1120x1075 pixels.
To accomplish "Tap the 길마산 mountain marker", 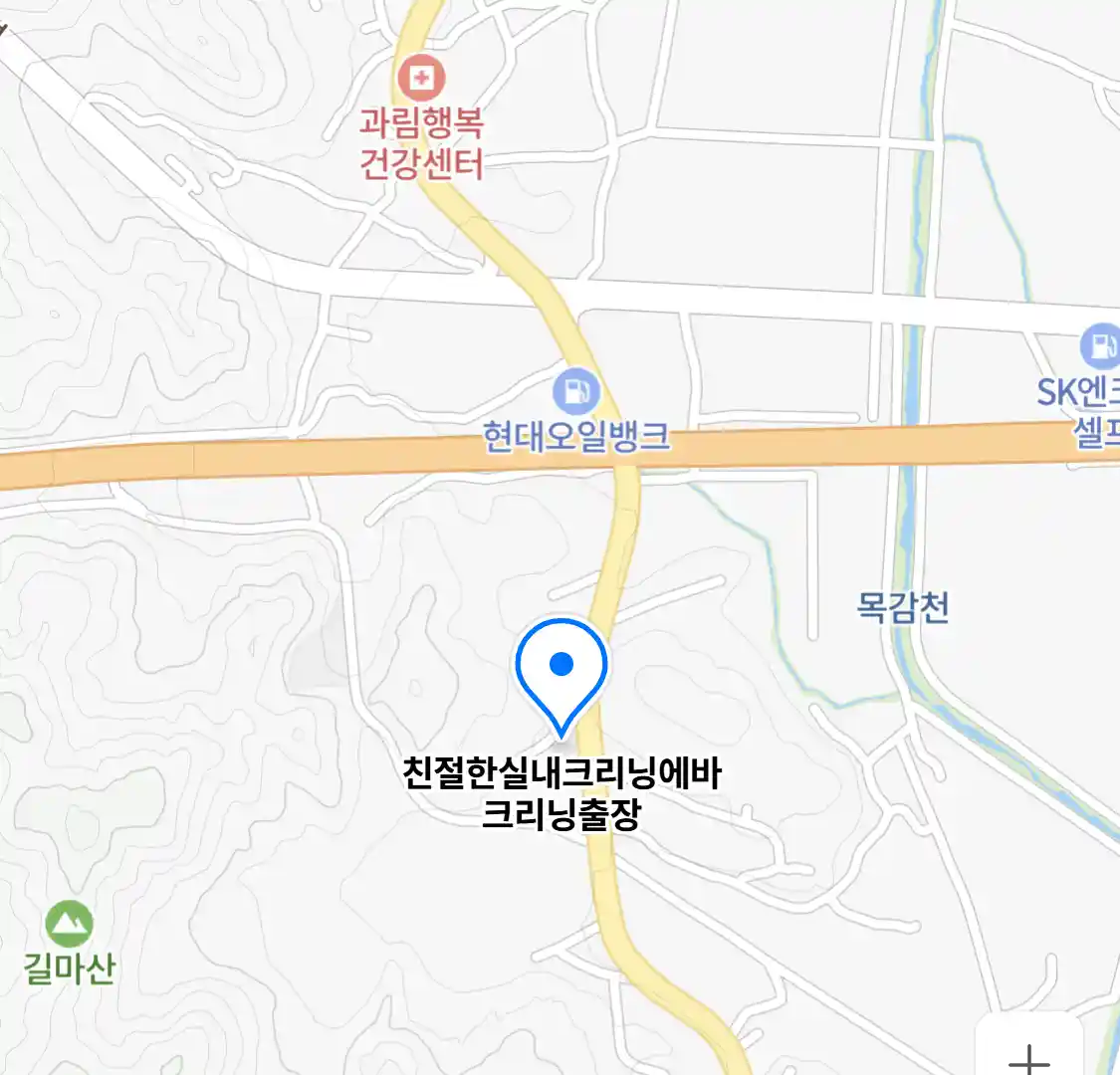I will (69, 925).
